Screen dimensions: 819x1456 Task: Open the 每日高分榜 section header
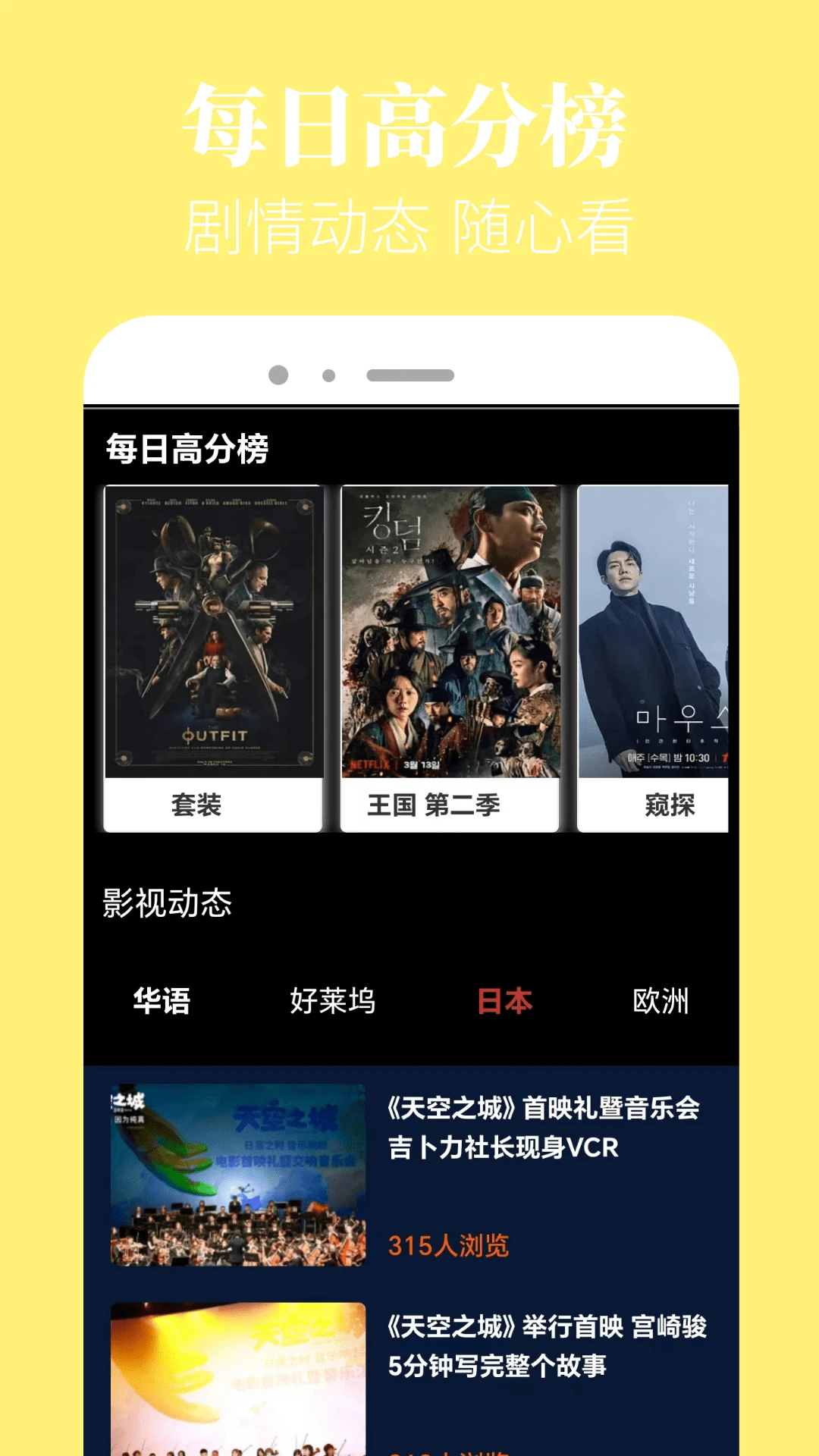click(188, 447)
